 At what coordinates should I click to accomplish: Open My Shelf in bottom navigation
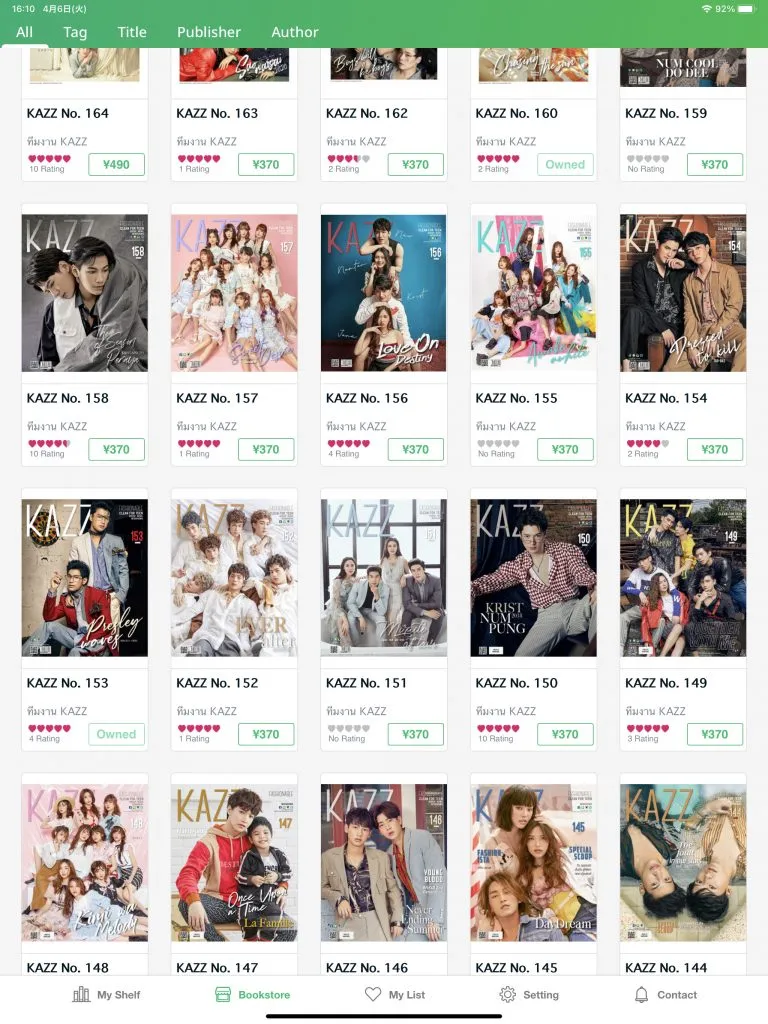(106, 995)
